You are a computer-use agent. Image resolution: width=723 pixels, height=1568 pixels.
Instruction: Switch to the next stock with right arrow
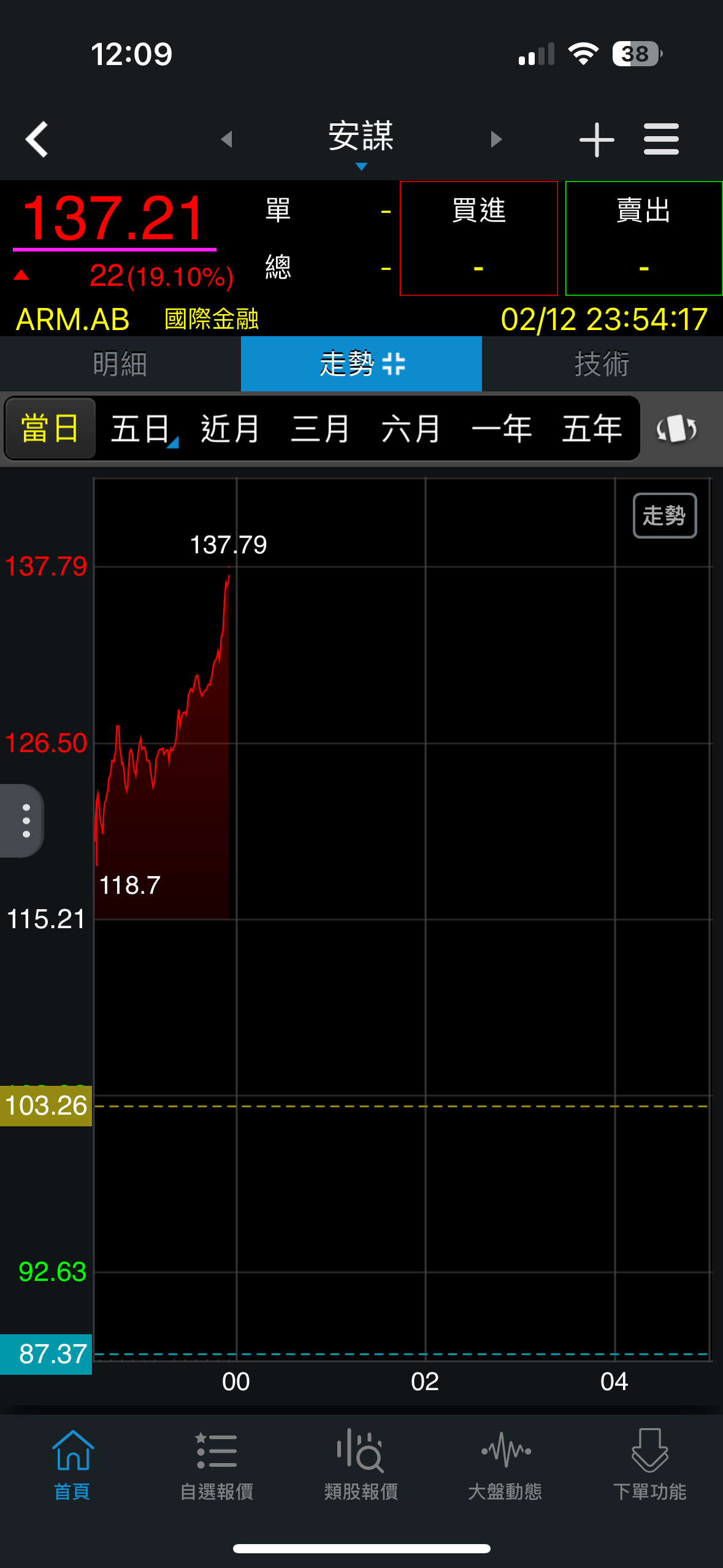496,139
